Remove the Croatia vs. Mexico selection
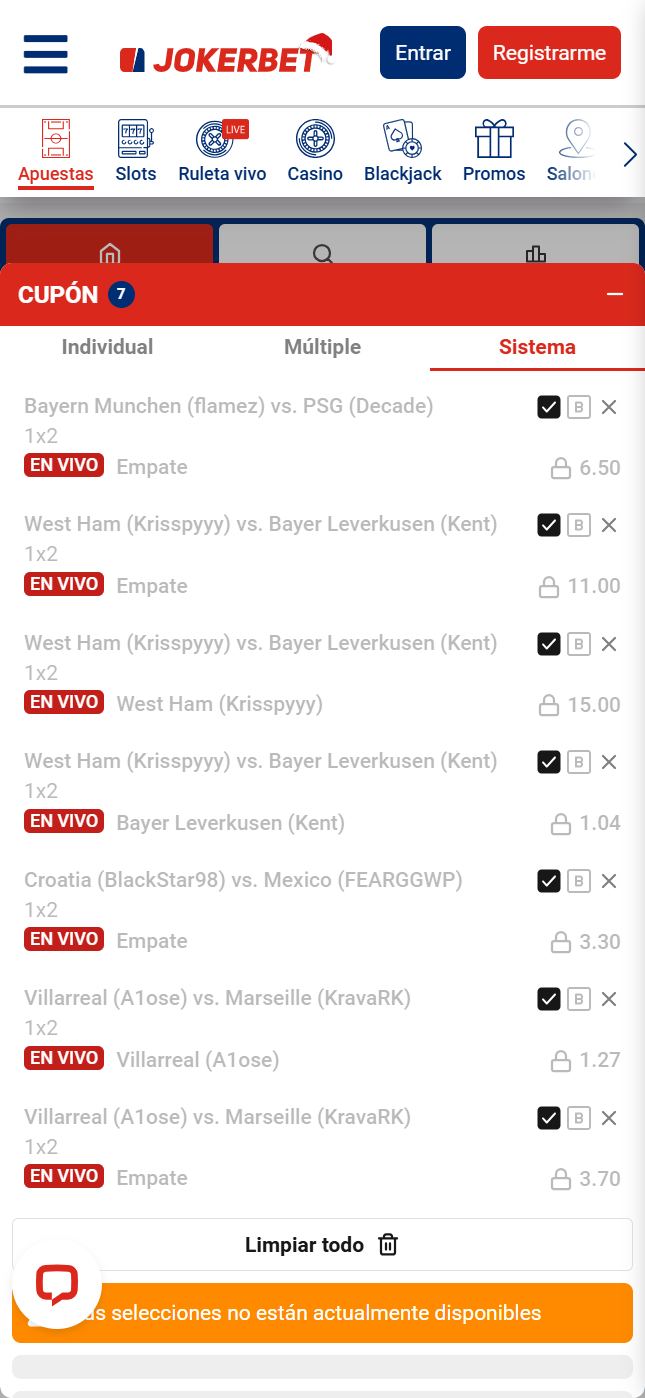645x1398 pixels. (x=609, y=881)
